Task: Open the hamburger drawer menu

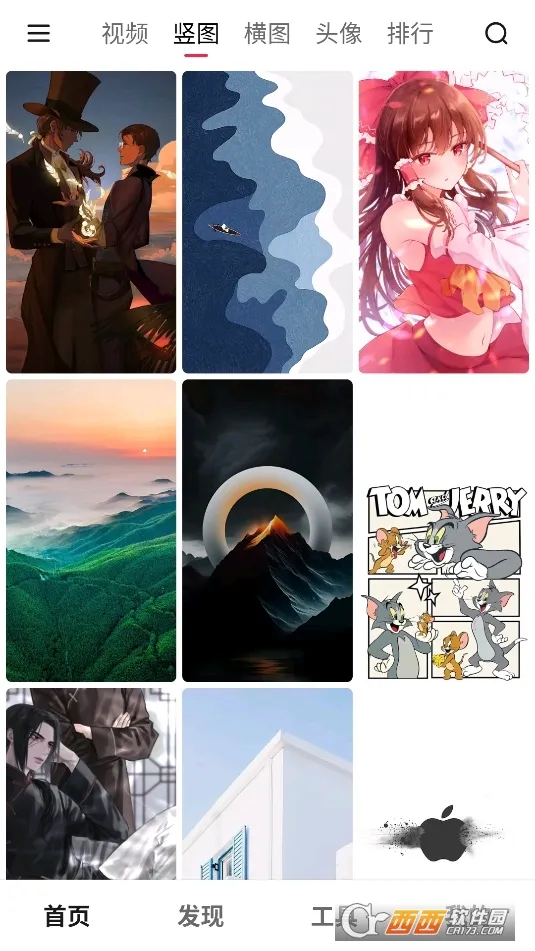Action: click(39, 33)
